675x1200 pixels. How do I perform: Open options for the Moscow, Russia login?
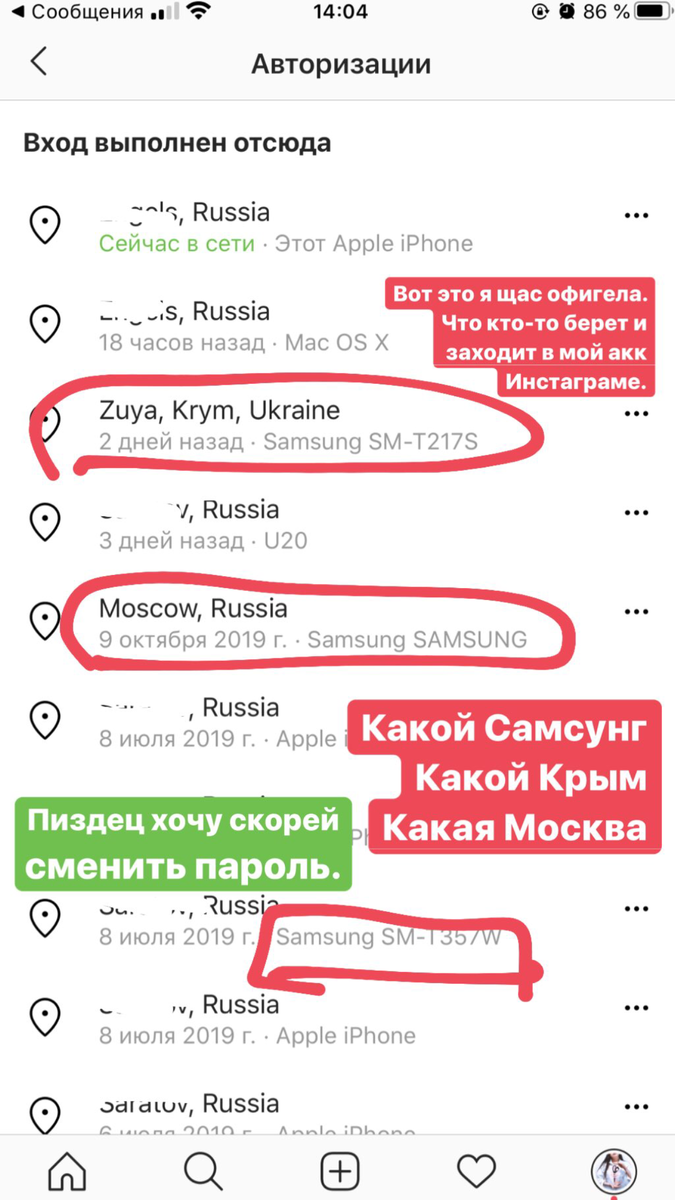tap(636, 611)
